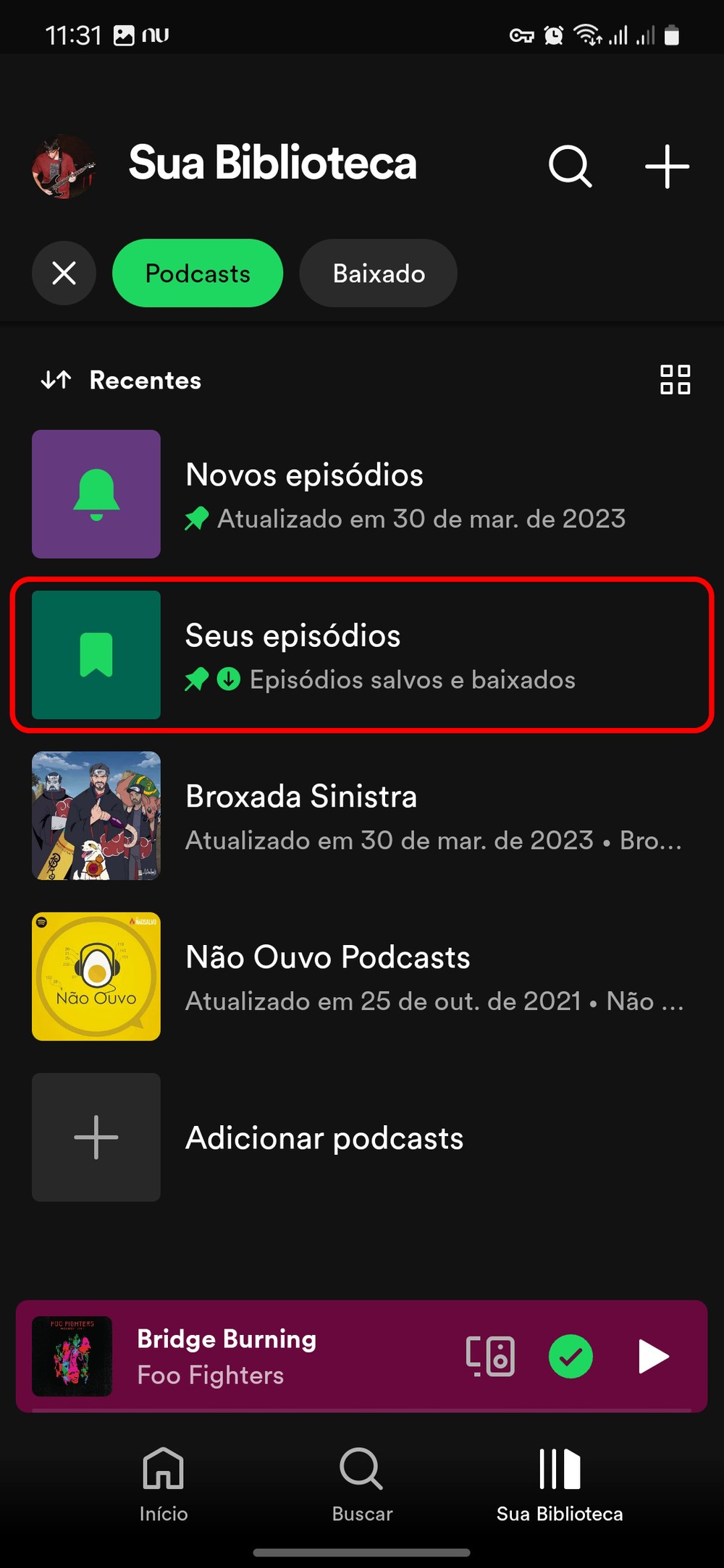Open Não Ouvo Podcasts
The height and width of the screenshot is (1568, 724).
pos(362,976)
